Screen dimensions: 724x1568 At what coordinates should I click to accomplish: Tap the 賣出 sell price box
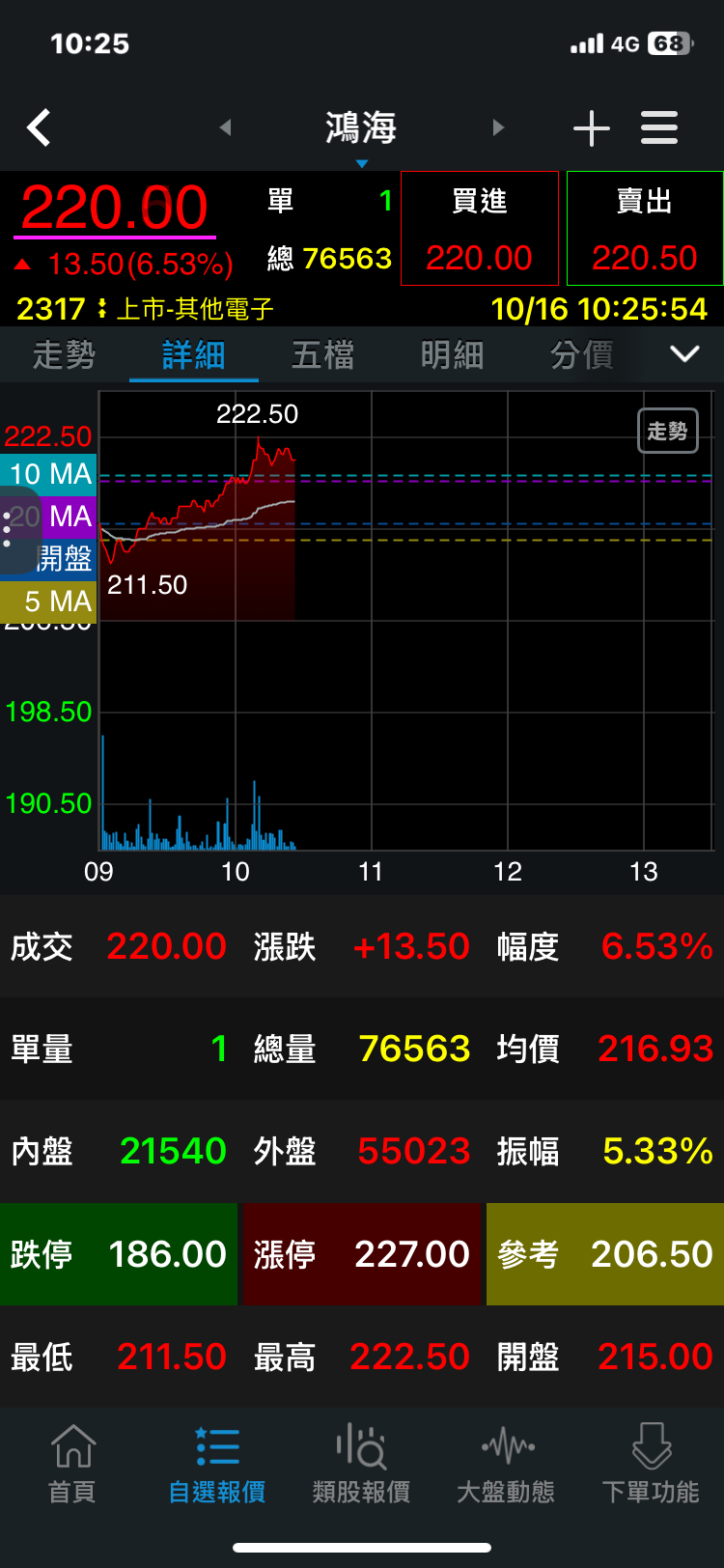coord(645,229)
